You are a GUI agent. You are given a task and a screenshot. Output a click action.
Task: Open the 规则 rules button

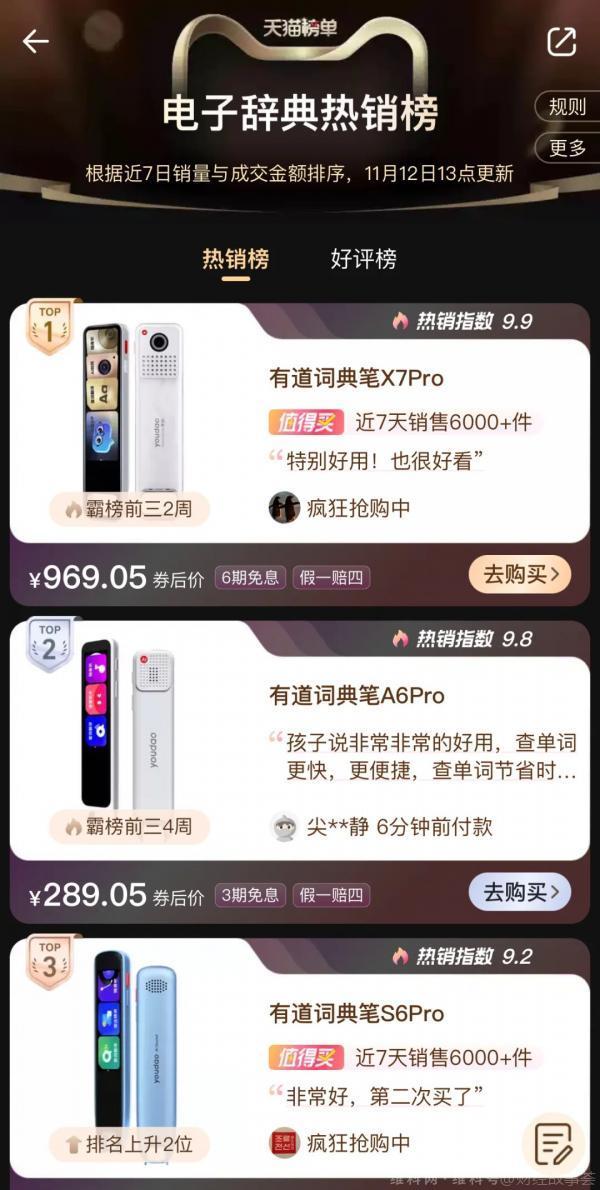click(x=567, y=107)
